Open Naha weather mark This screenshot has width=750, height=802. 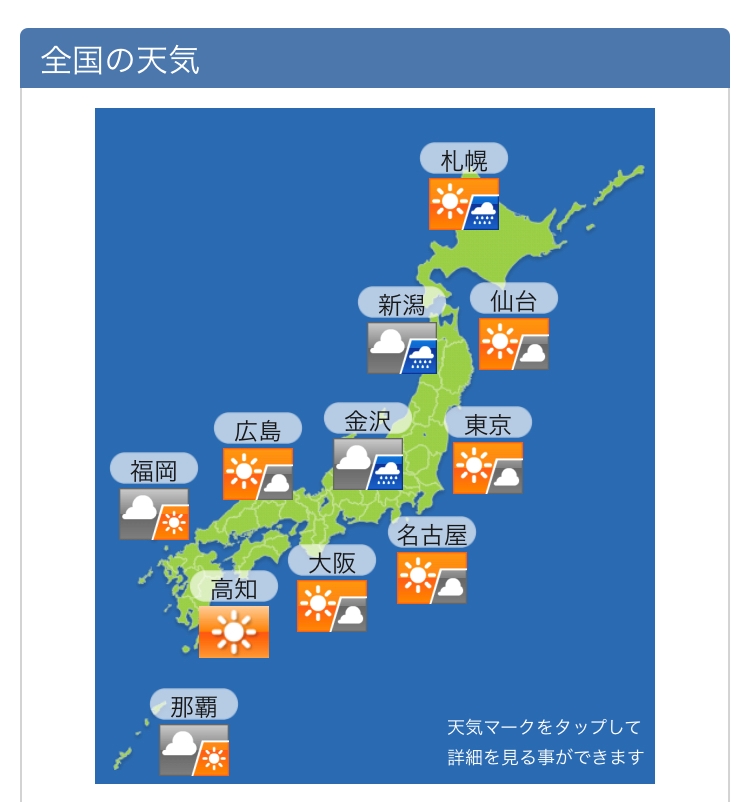click(x=194, y=750)
